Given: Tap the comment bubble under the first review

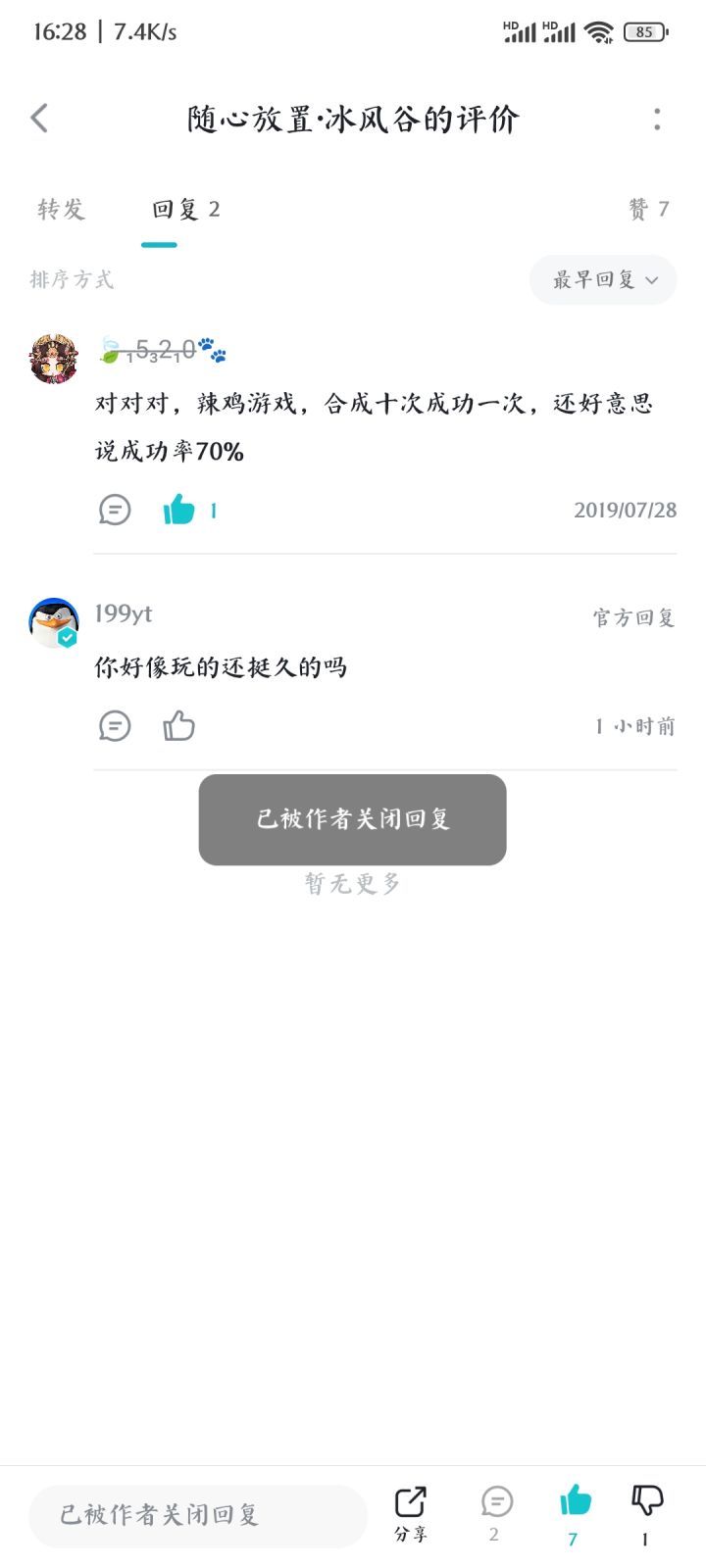Looking at the screenshot, I should [115, 510].
